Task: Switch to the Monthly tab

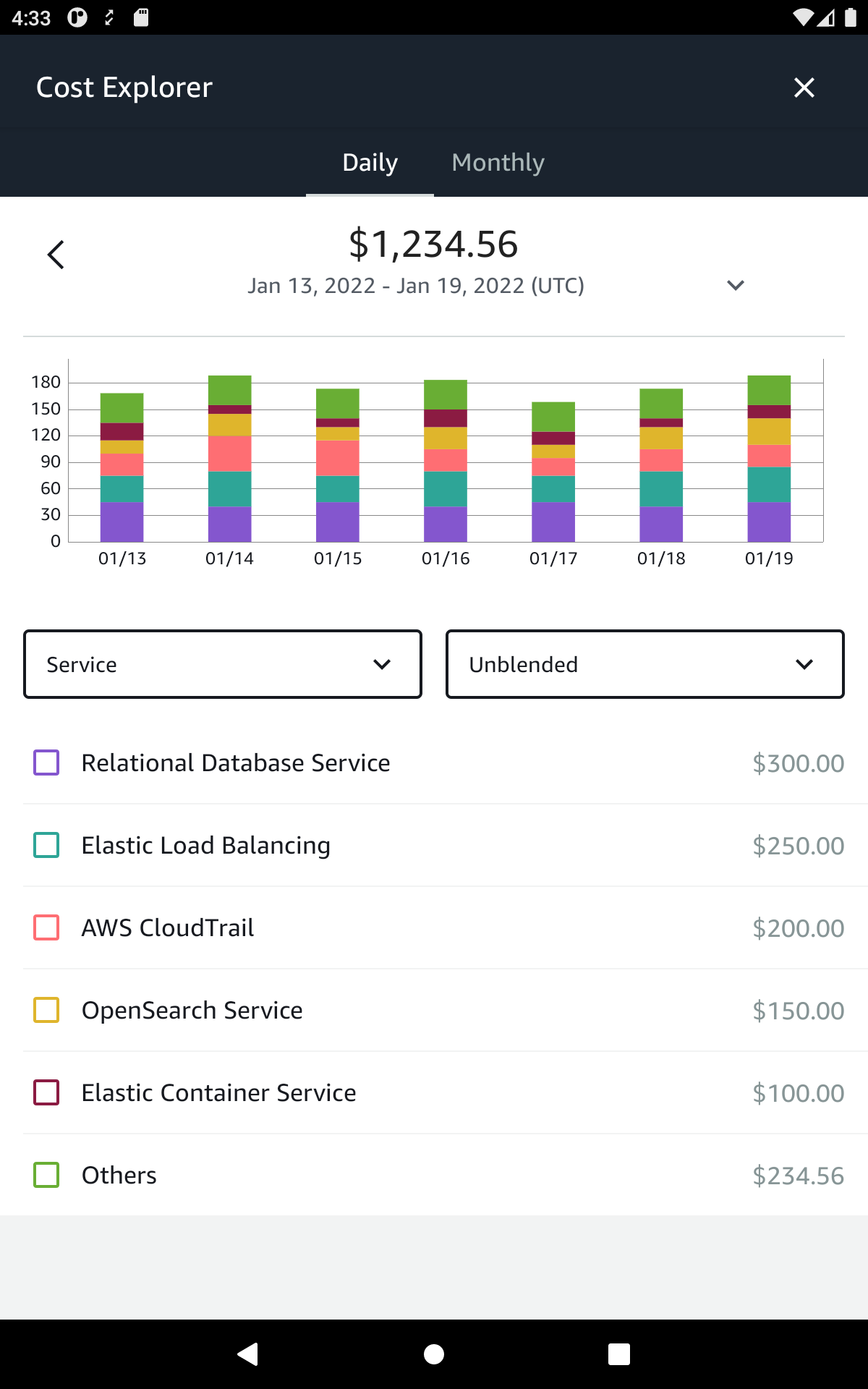Action: point(498,162)
